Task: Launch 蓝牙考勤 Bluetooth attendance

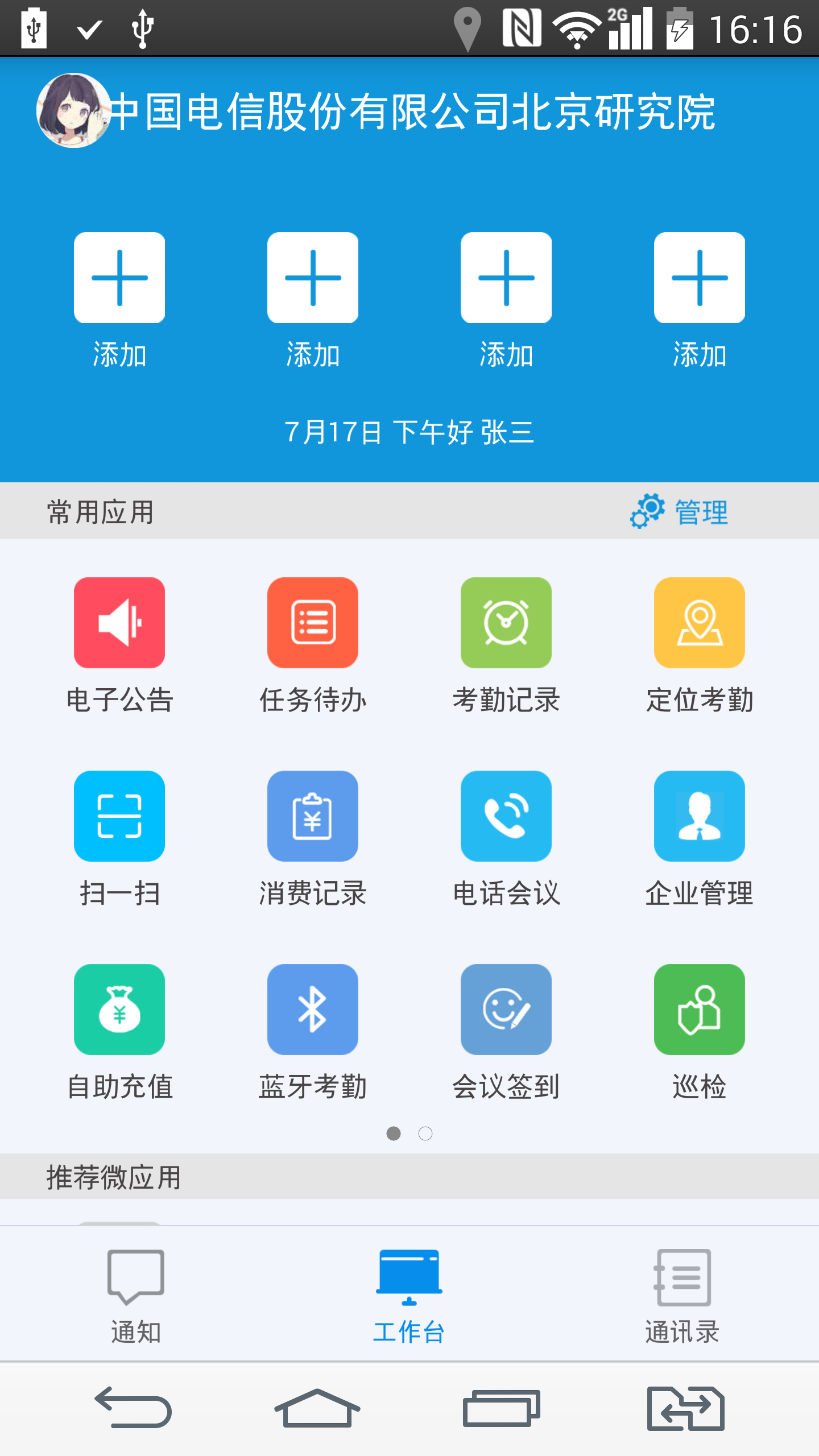Action: 313,1010
